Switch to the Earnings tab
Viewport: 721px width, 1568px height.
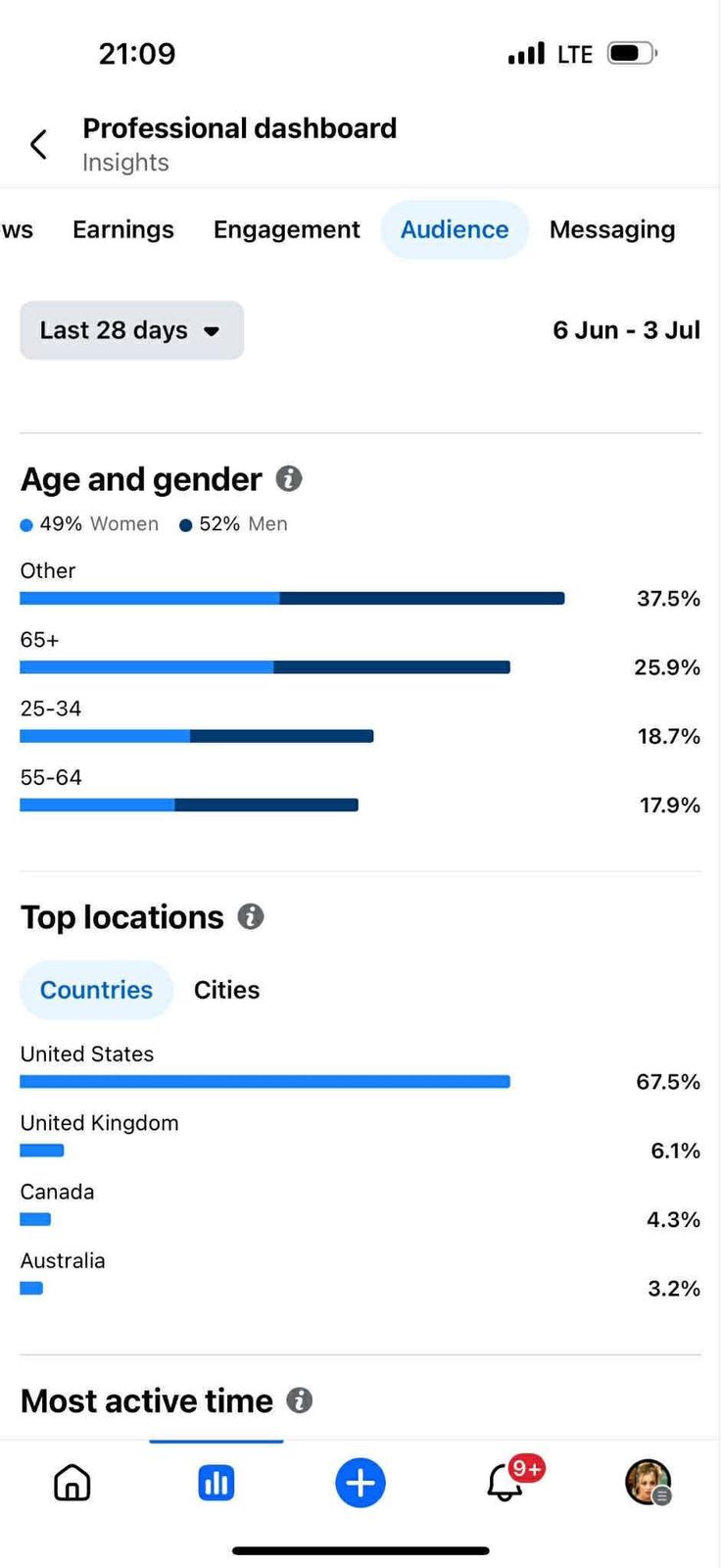(123, 229)
